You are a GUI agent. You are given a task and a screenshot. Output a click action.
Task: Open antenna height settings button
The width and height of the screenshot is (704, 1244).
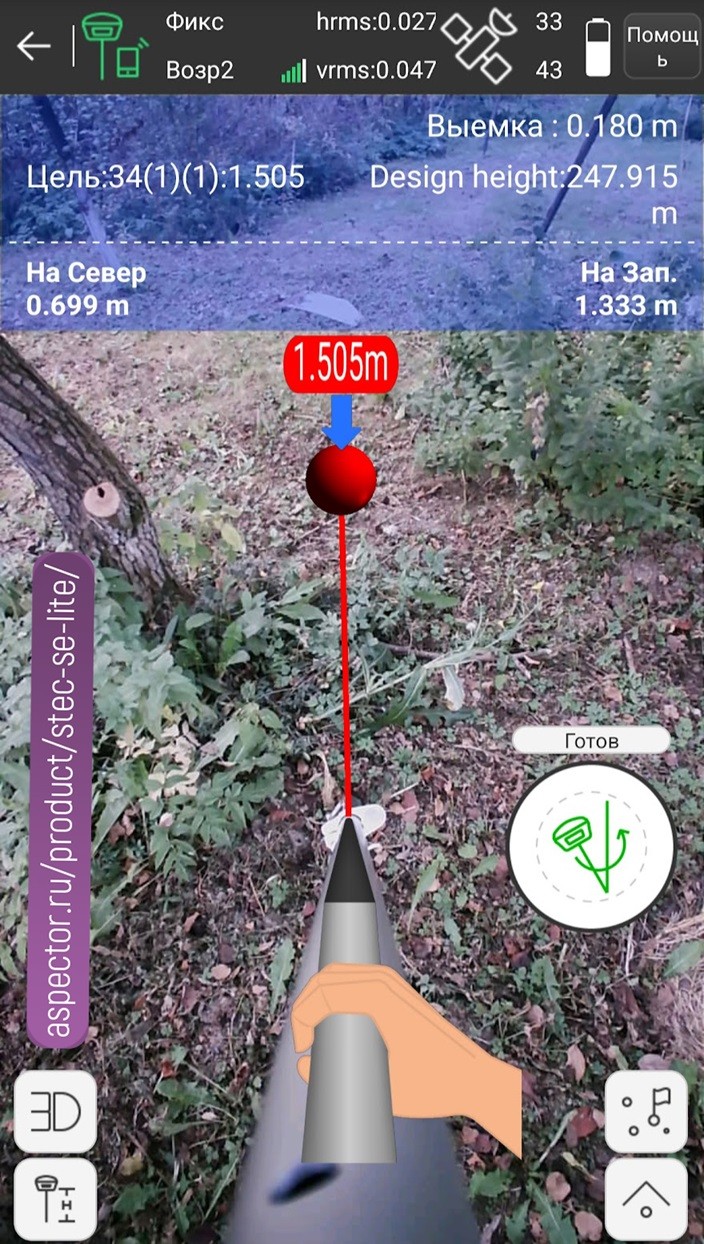55,1198
